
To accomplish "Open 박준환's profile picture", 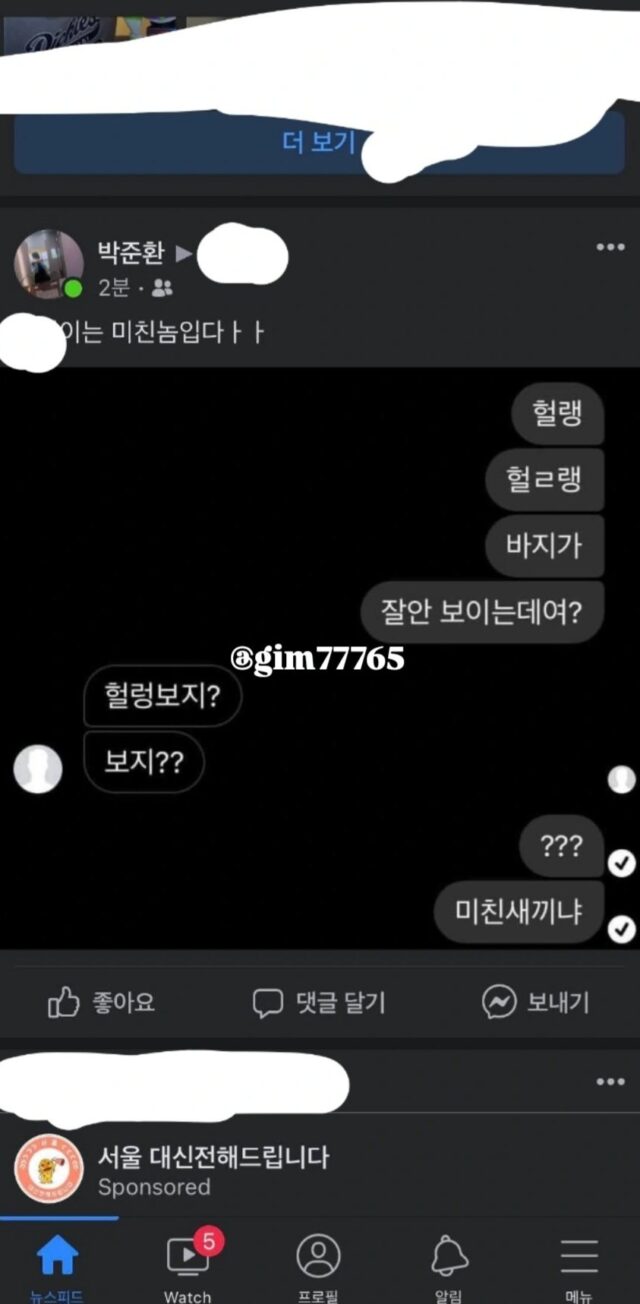I will [48, 265].
